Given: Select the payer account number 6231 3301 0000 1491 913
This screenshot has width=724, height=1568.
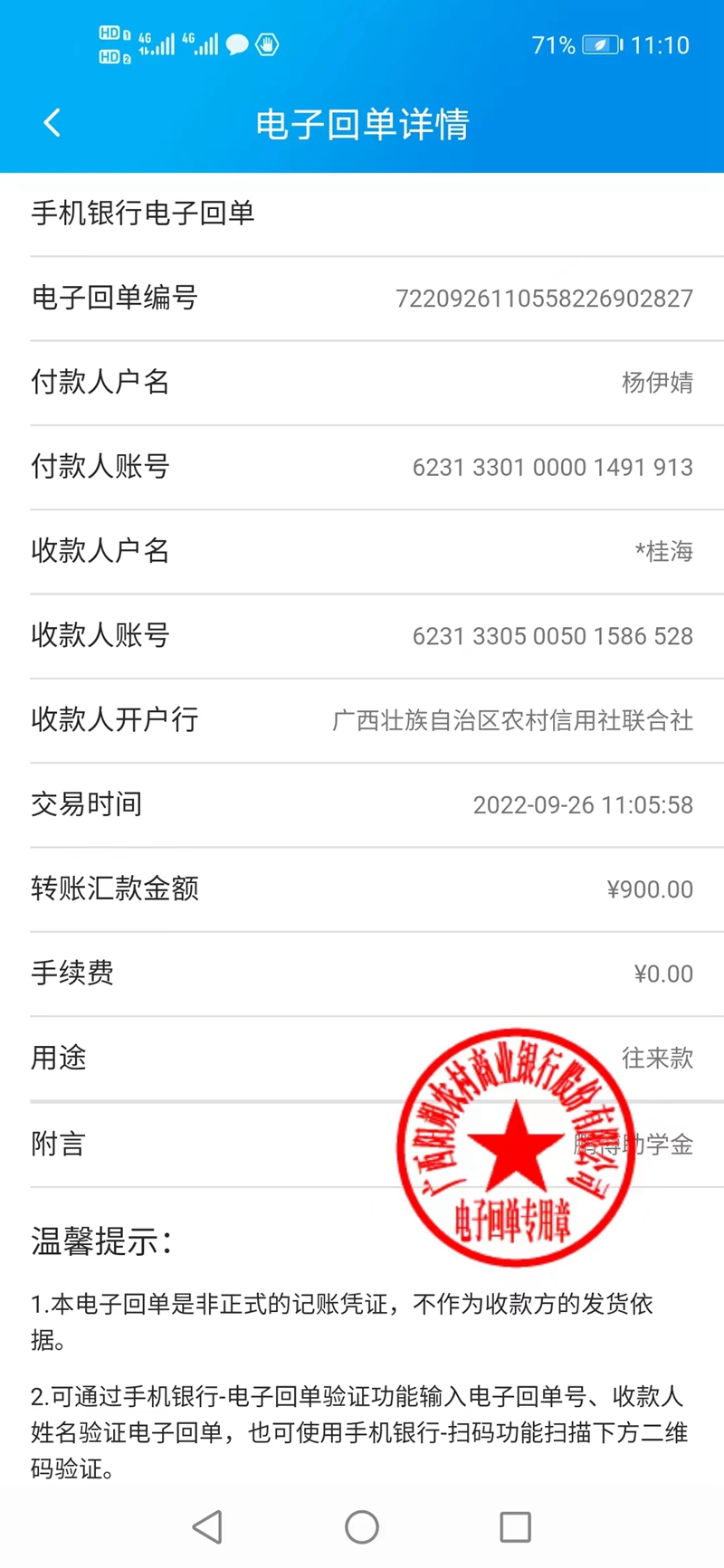Looking at the screenshot, I should click(x=554, y=467).
